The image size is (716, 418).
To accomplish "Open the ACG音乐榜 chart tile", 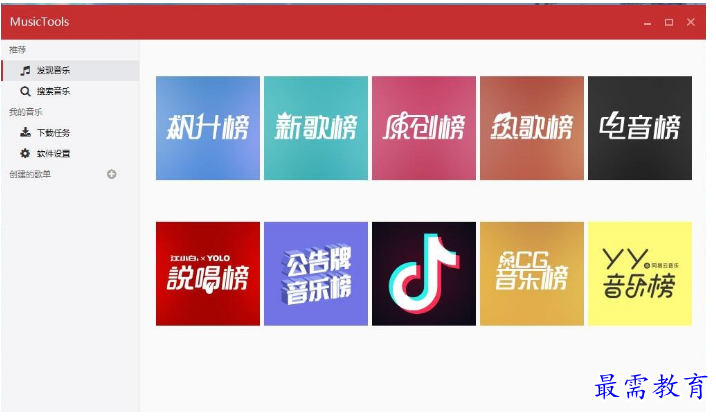I will point(531,273).
